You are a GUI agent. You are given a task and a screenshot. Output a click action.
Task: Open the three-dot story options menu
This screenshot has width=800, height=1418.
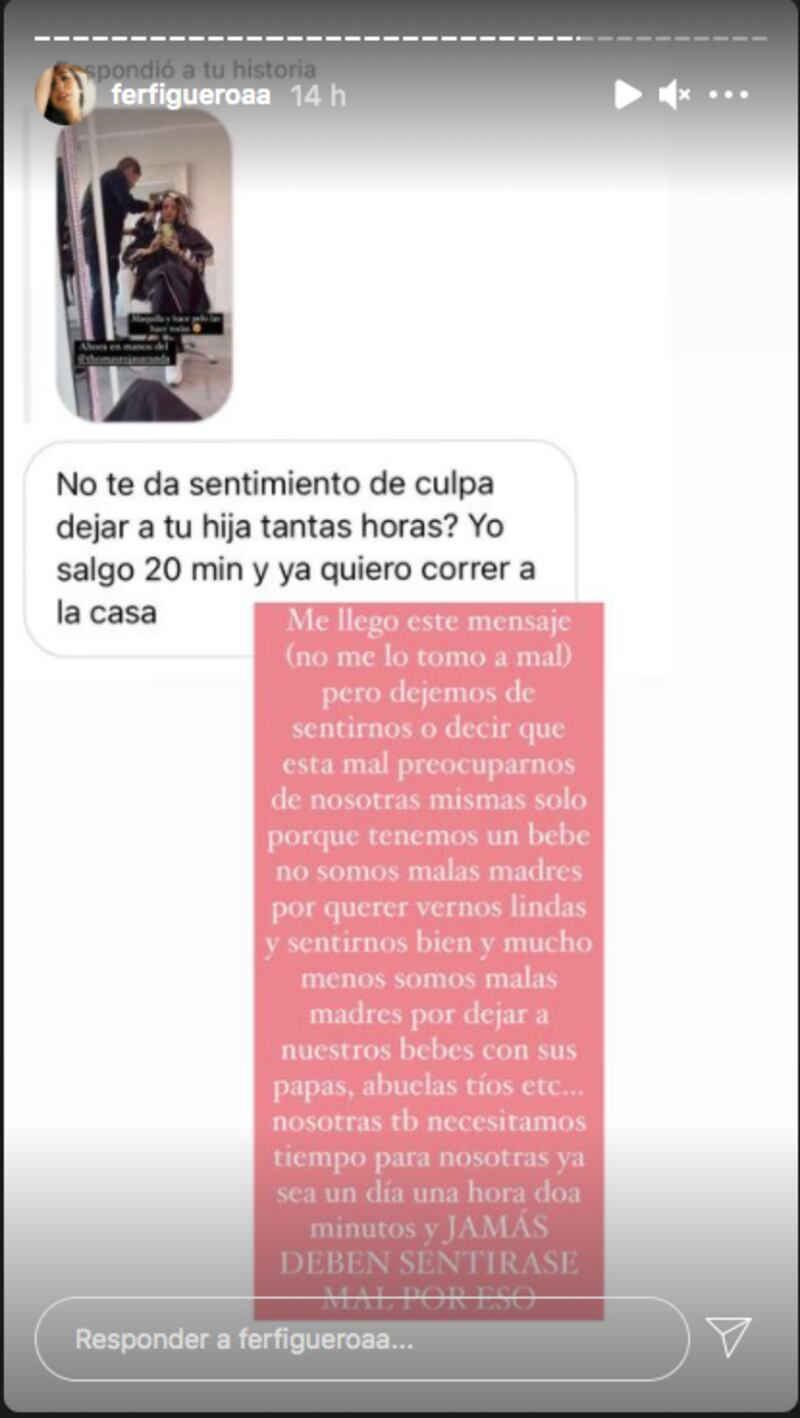coord(728,95)
